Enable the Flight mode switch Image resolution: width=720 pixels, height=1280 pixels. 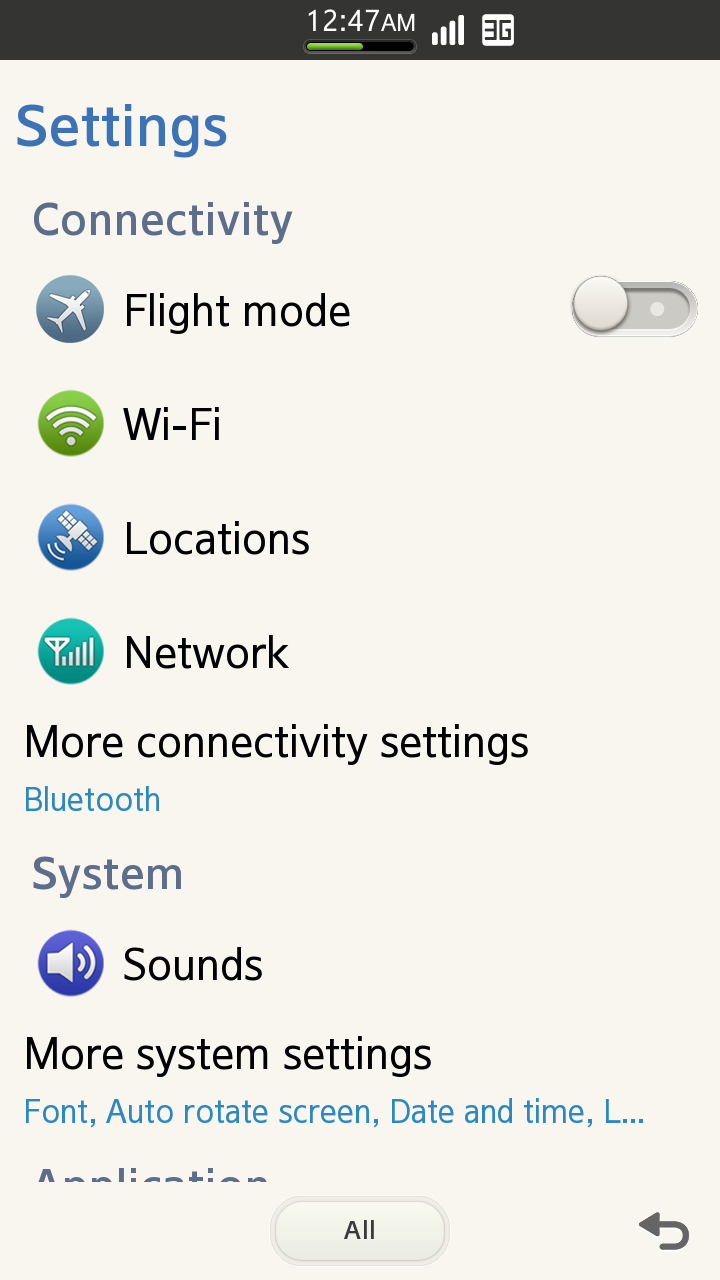click(x=634, y=307)
